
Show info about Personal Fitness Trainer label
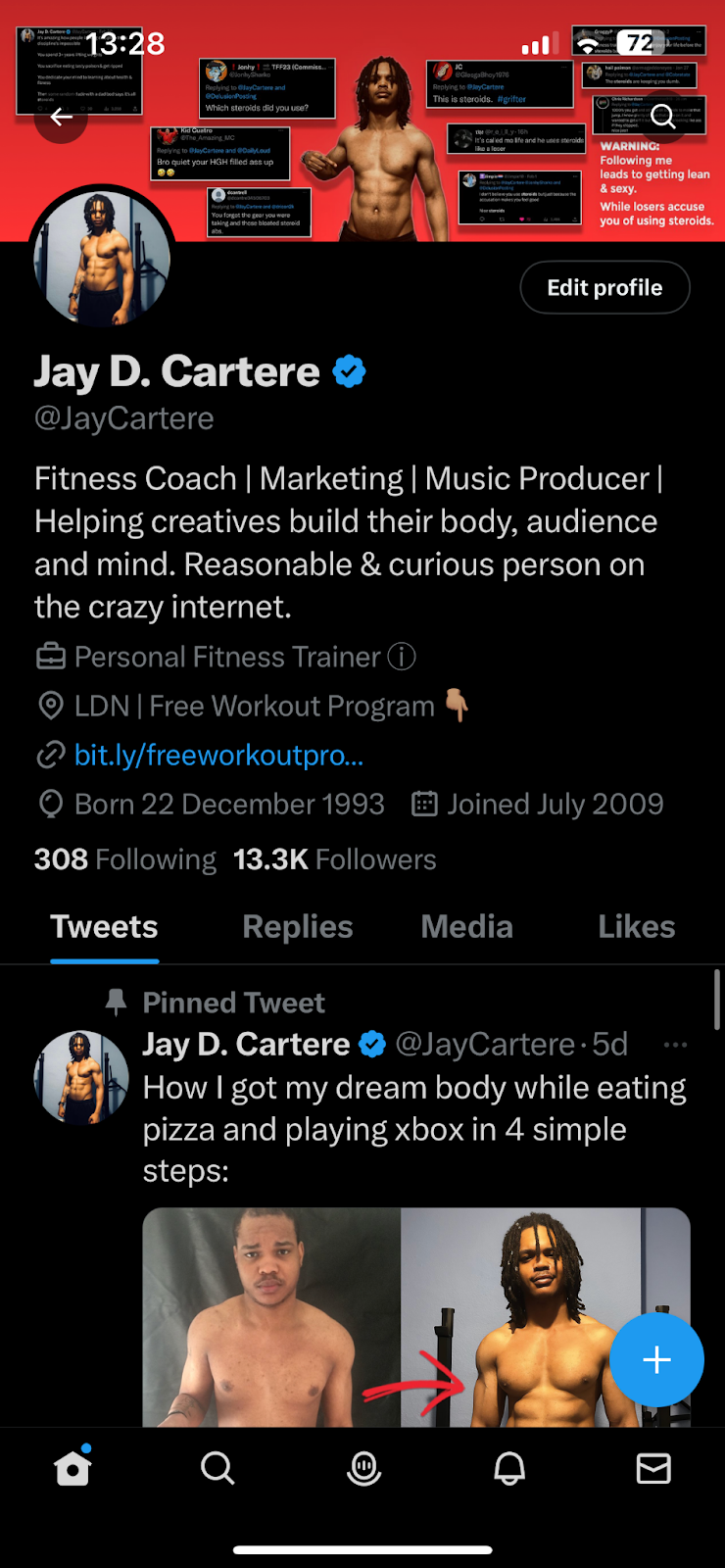402,657
